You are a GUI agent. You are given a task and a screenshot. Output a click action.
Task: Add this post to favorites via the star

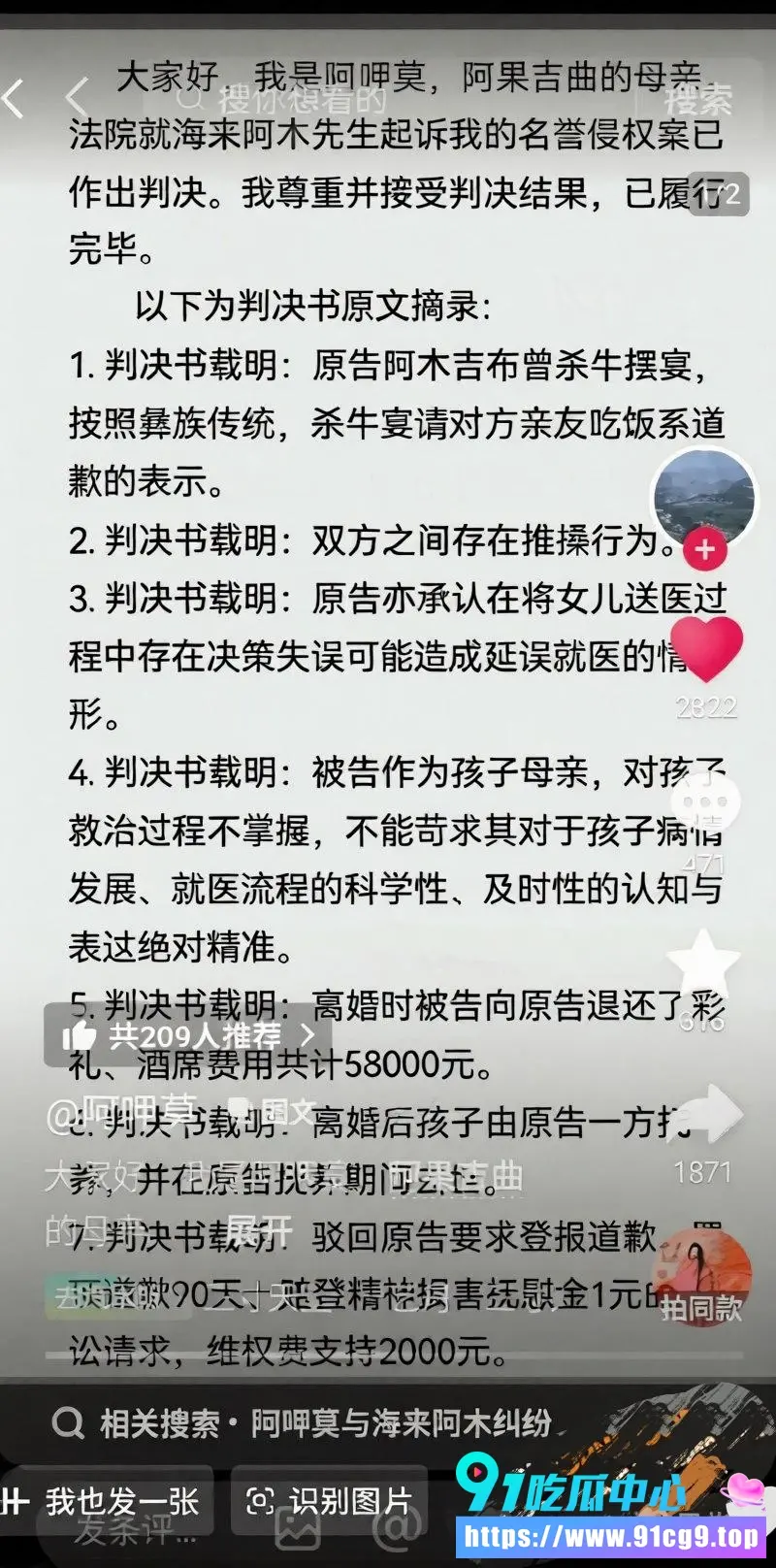tap(704, 962)
